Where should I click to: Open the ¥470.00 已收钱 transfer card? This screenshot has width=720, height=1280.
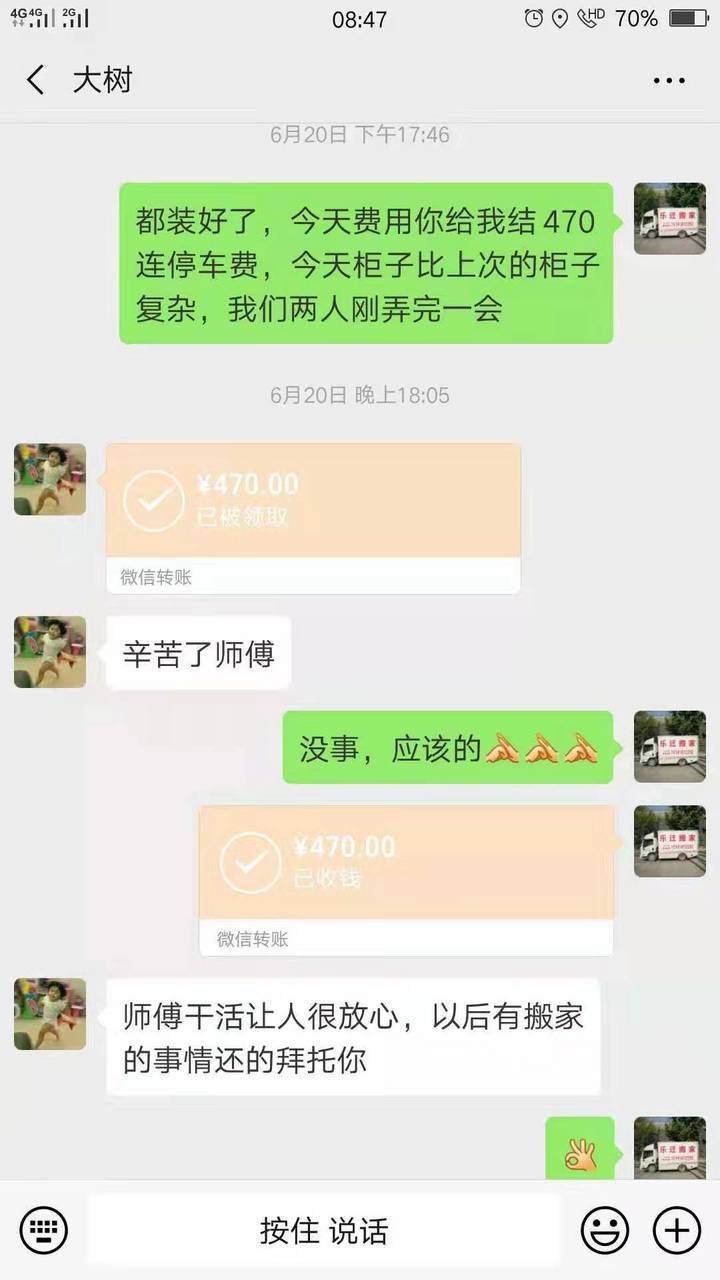tap(406, 878)
